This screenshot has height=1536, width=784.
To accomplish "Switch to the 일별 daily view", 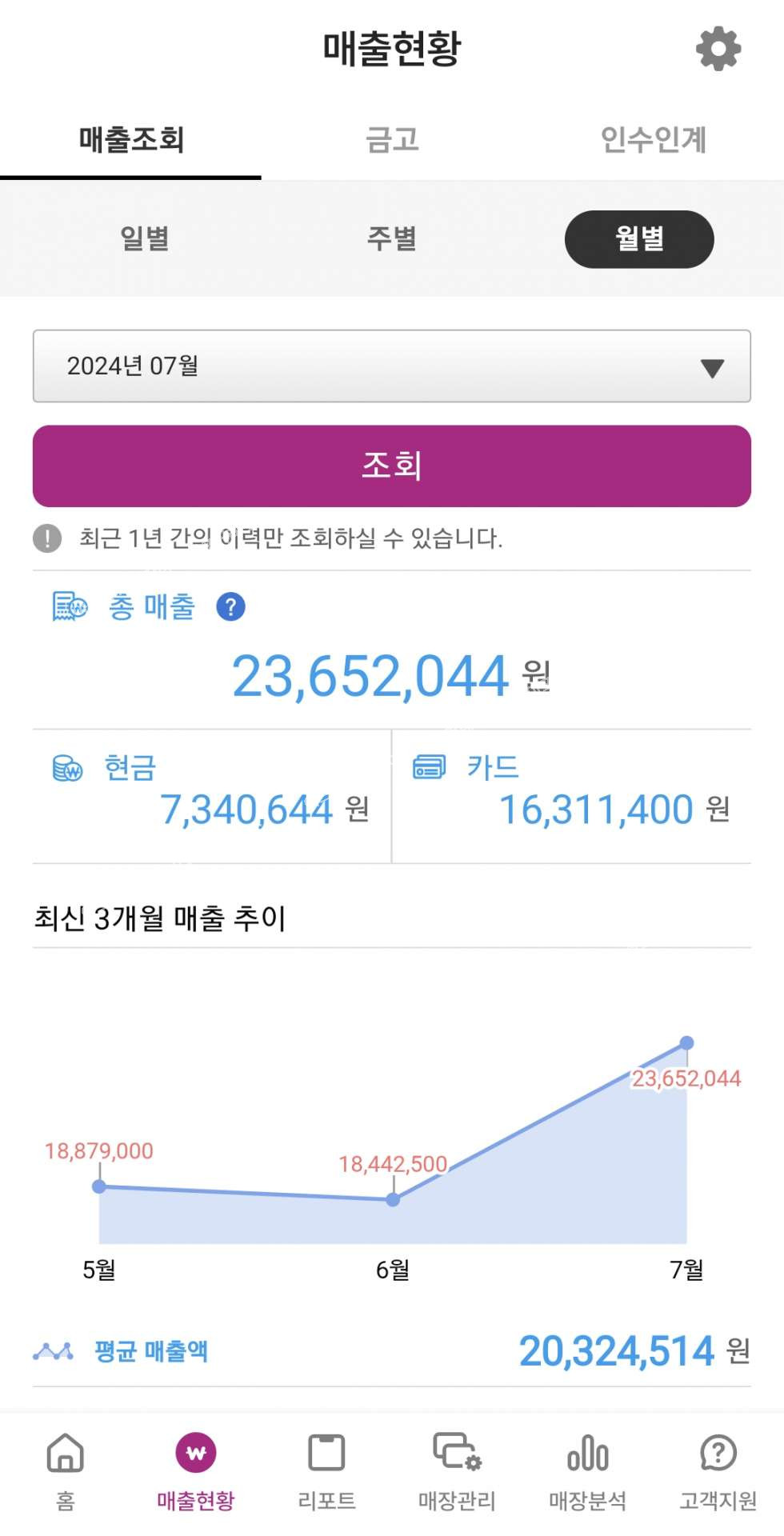I will pyautogui.click(x=145, y=238).
